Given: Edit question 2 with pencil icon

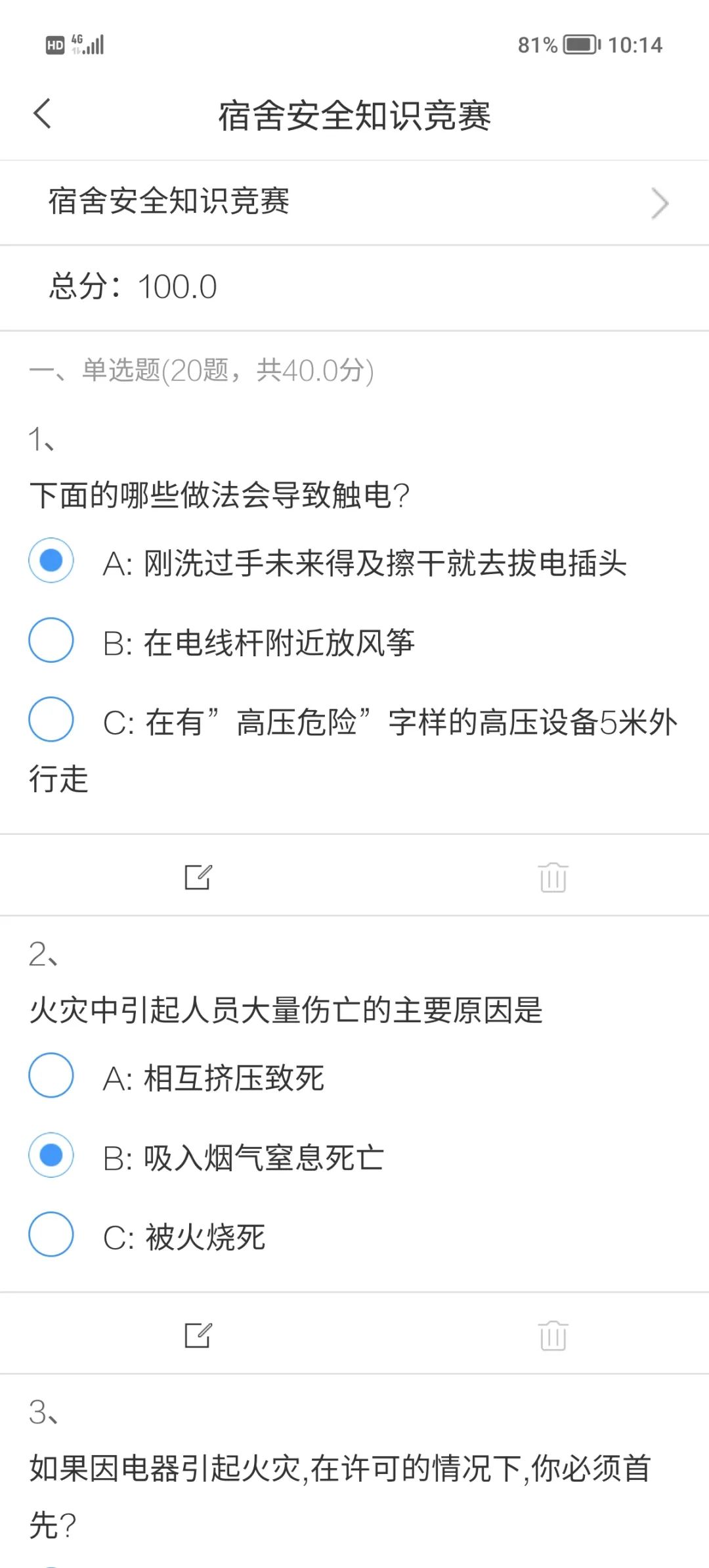Looking at the screenshot, I should click(x=198, y=1335).
